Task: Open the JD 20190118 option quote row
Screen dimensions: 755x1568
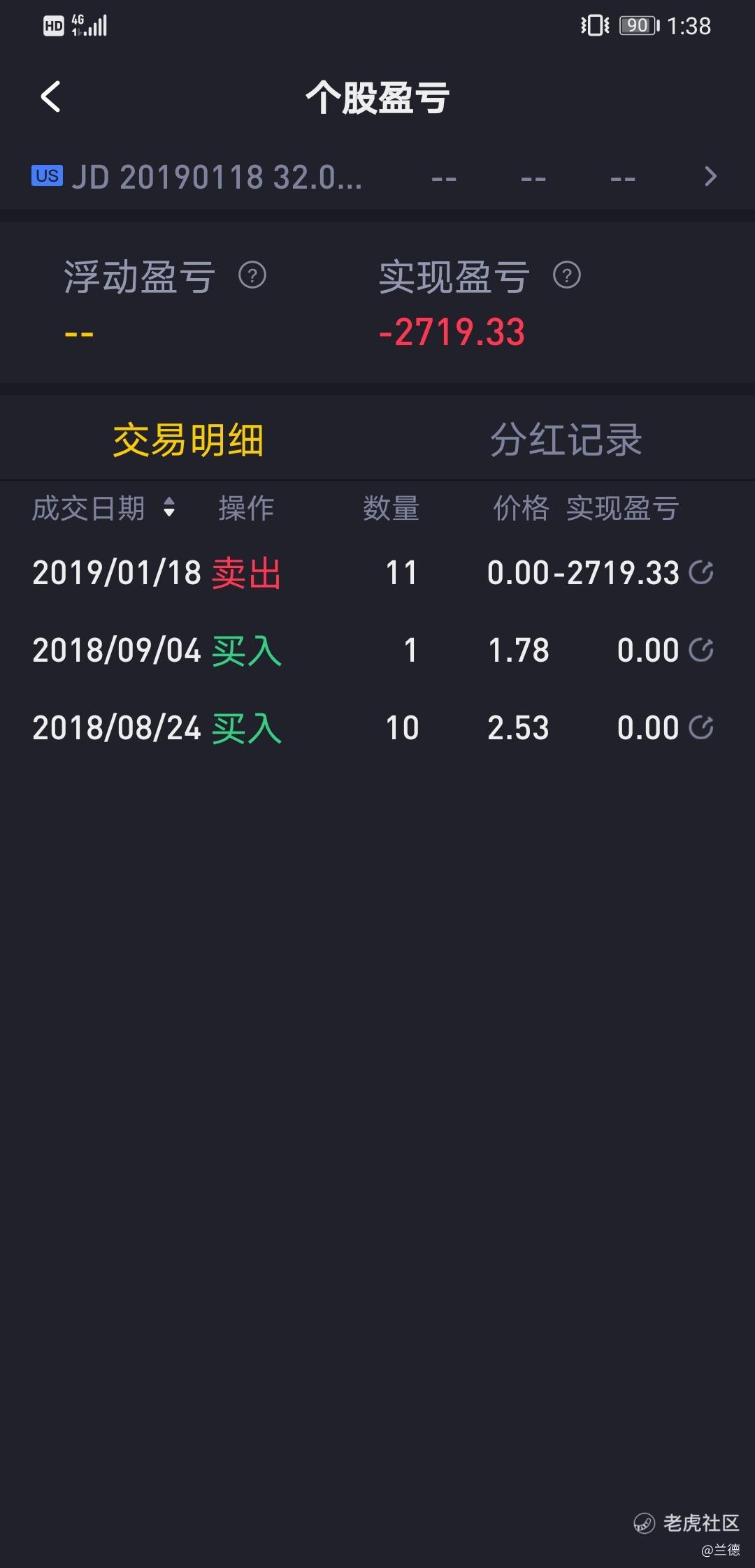Action: click(377, 177)
